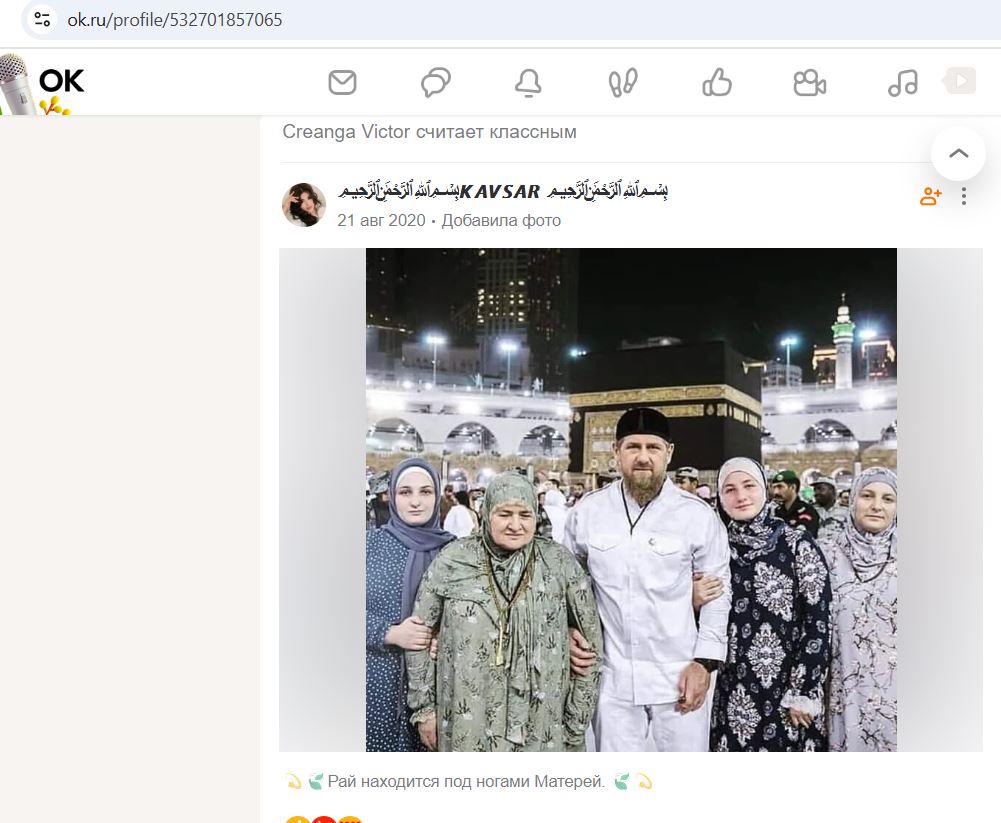The image size is (1001, 823).
Task: Open the posted photo in full view
Action: coord(630,500)
